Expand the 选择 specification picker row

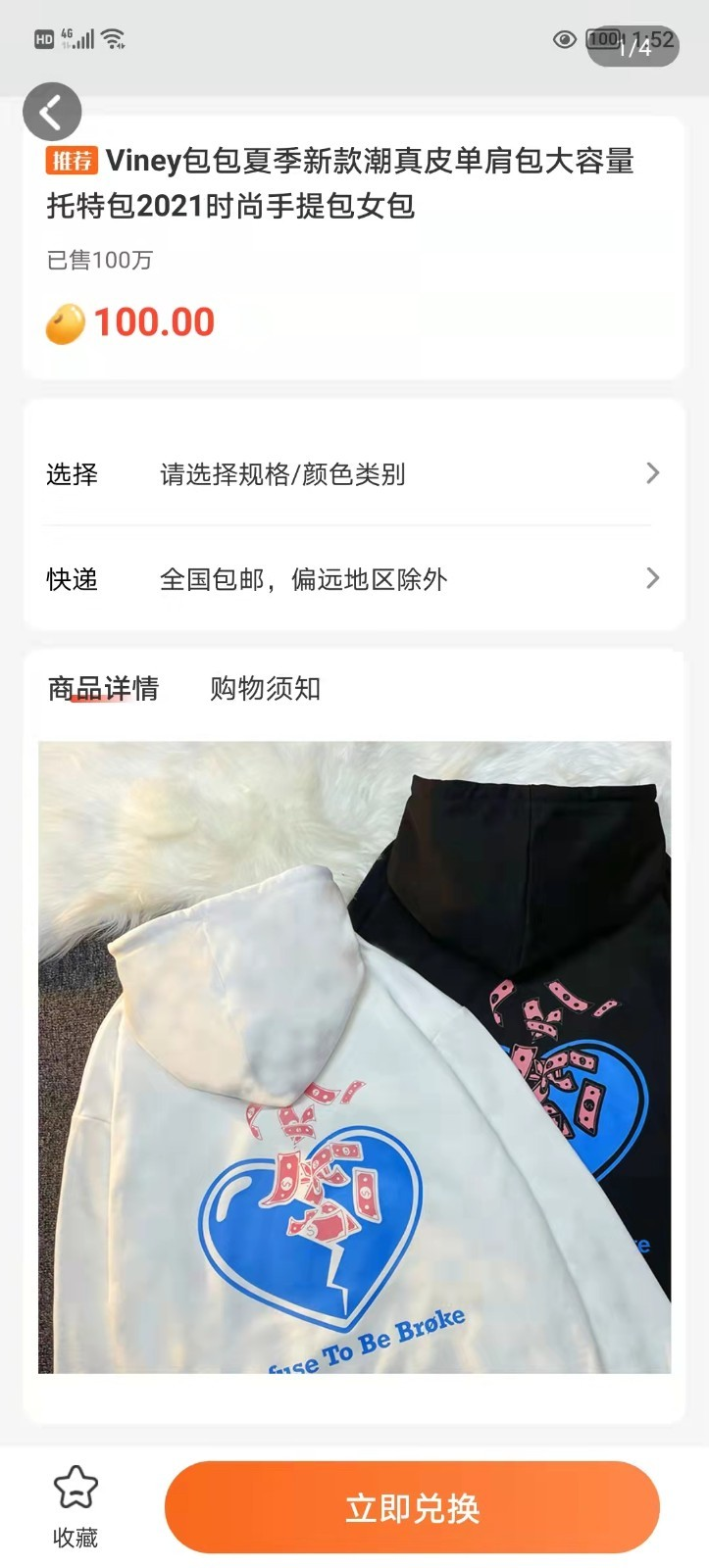(351, 474)
